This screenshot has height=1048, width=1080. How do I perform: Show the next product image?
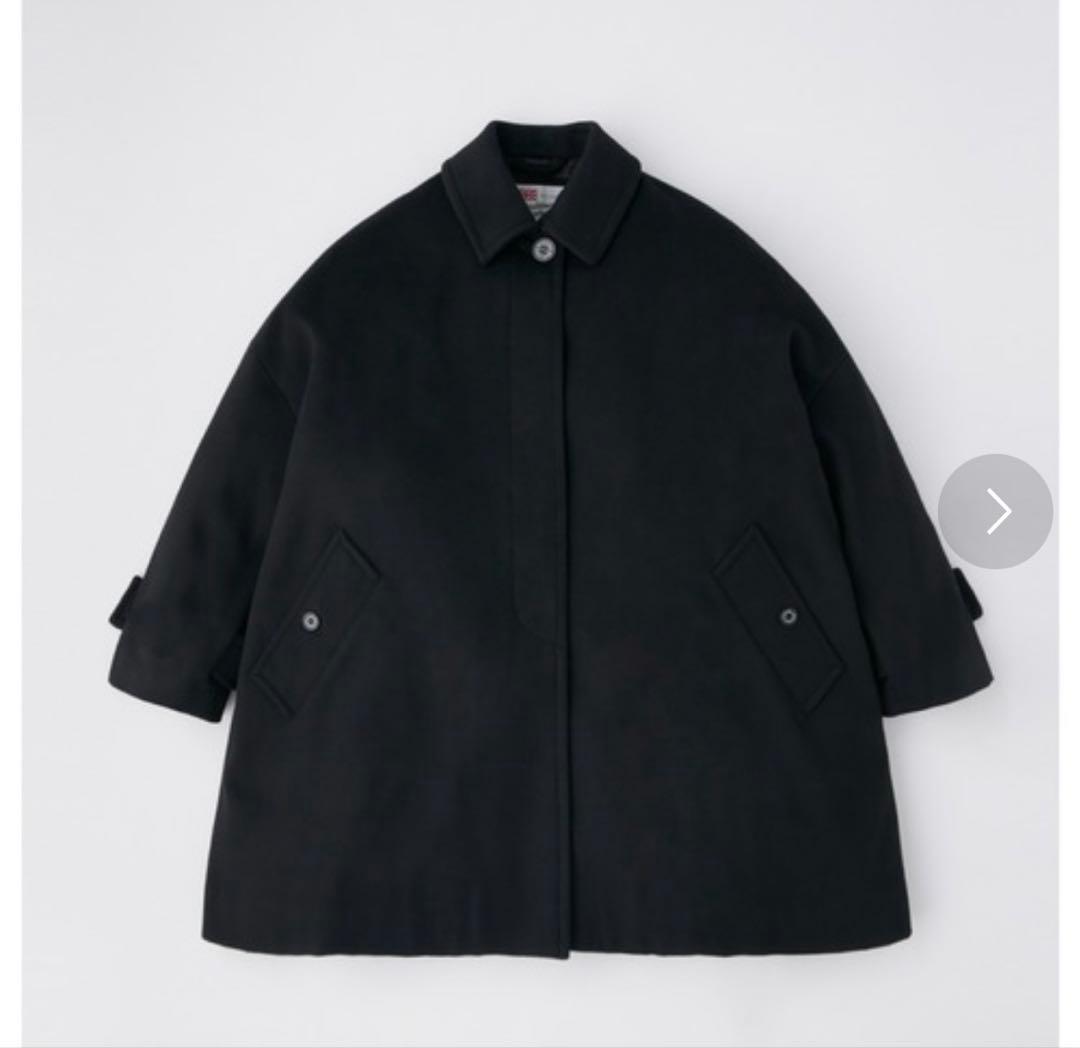[995, 511]
